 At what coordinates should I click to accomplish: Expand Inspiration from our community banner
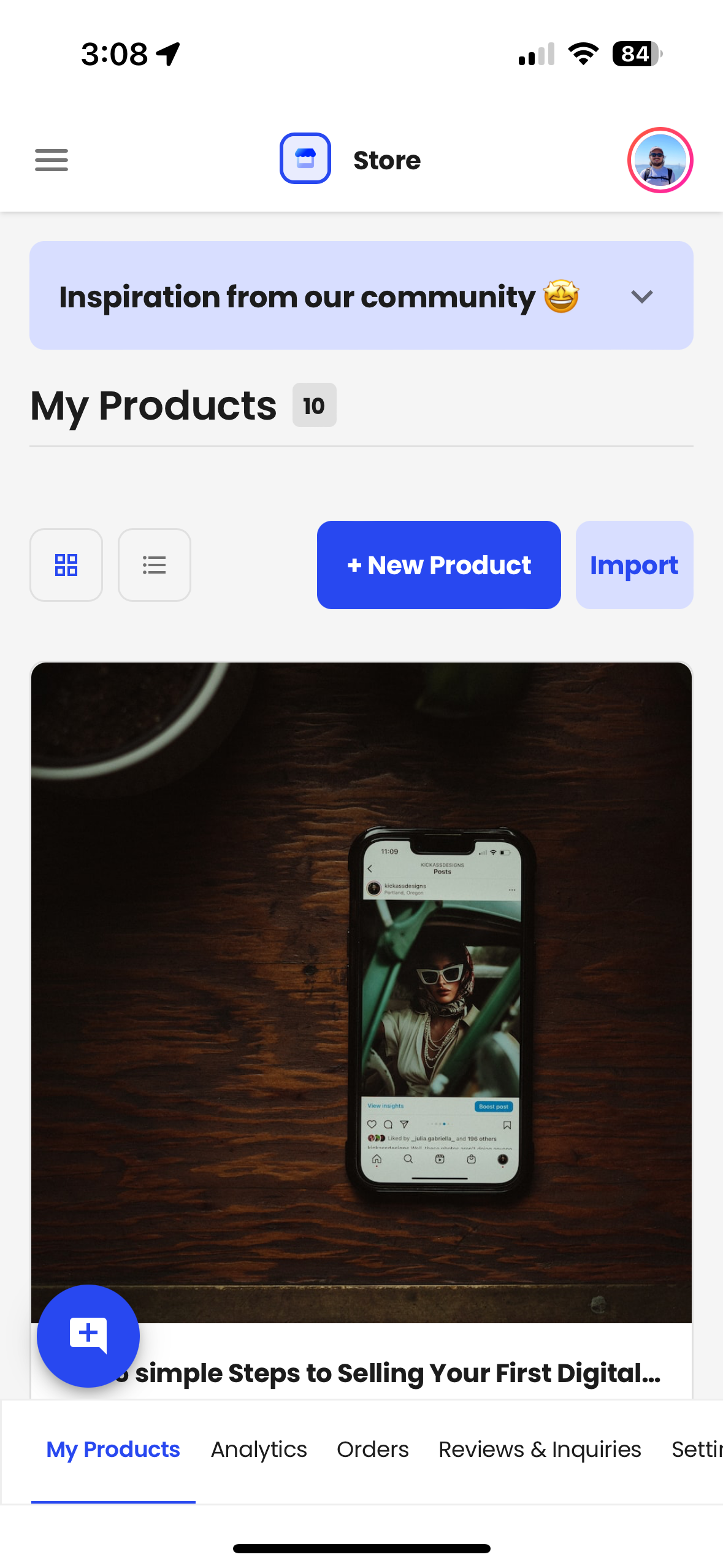tap(641, 296)
